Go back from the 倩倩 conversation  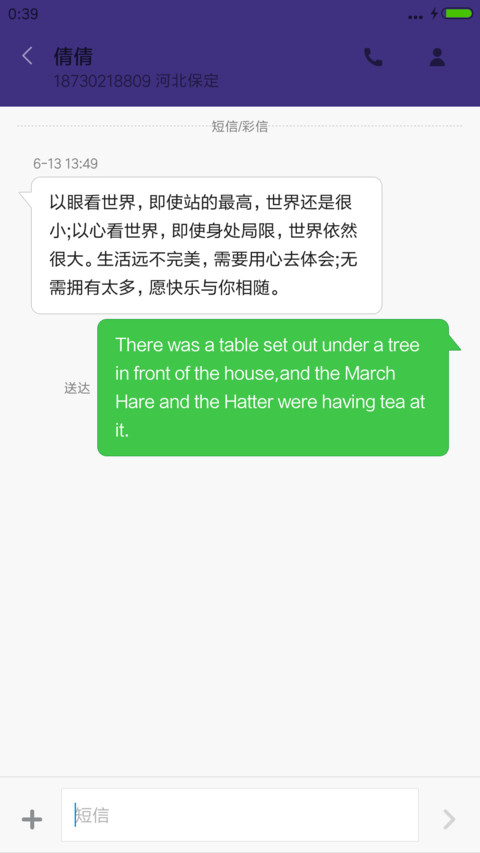point(27,56)
